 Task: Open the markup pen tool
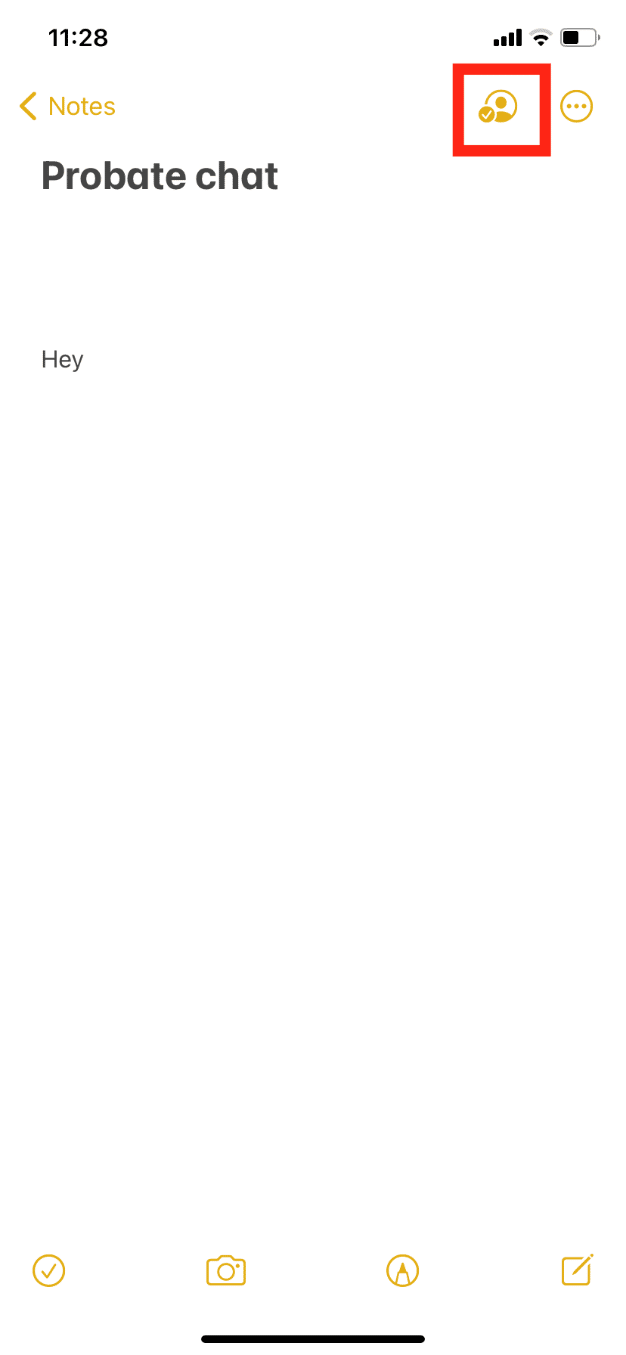coord(402,1270)
